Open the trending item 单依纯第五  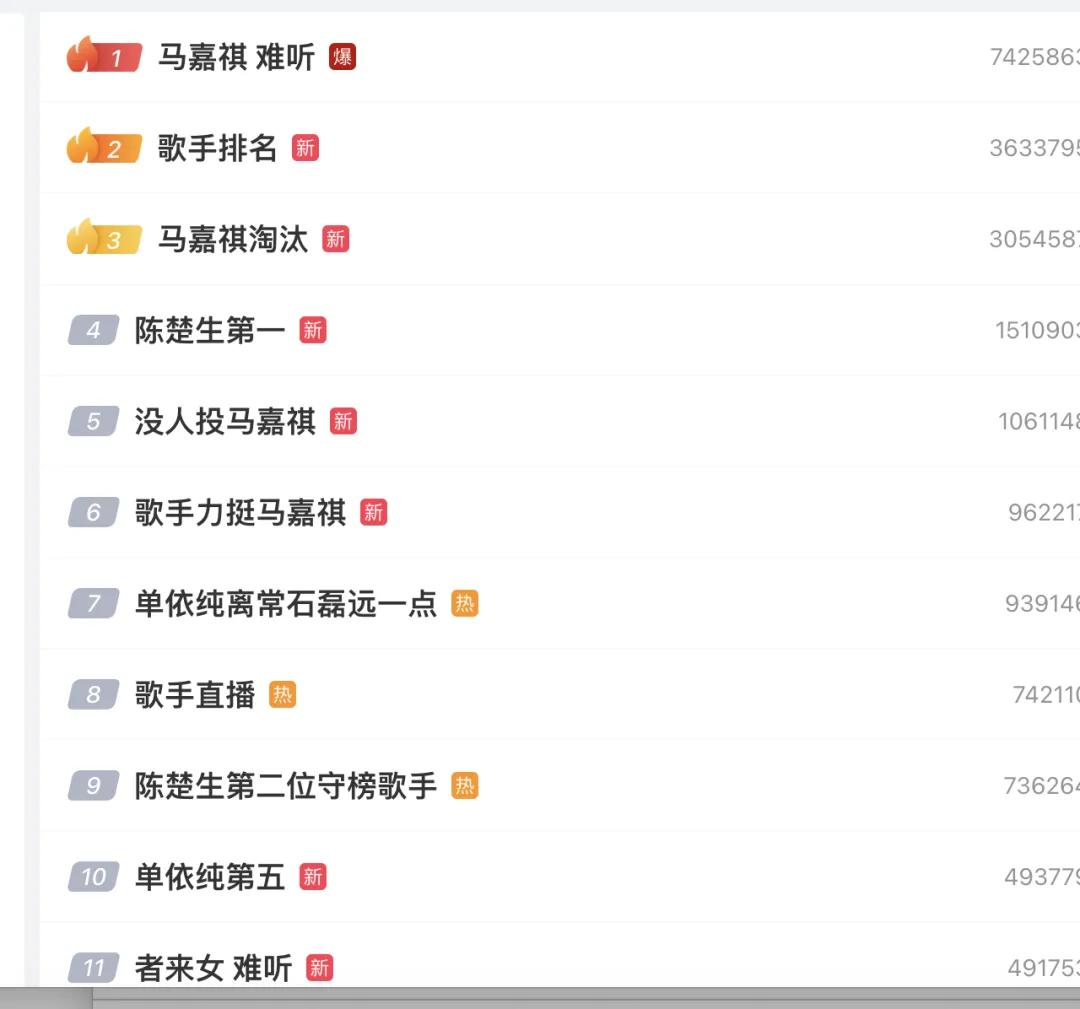(x=210, y=877)
